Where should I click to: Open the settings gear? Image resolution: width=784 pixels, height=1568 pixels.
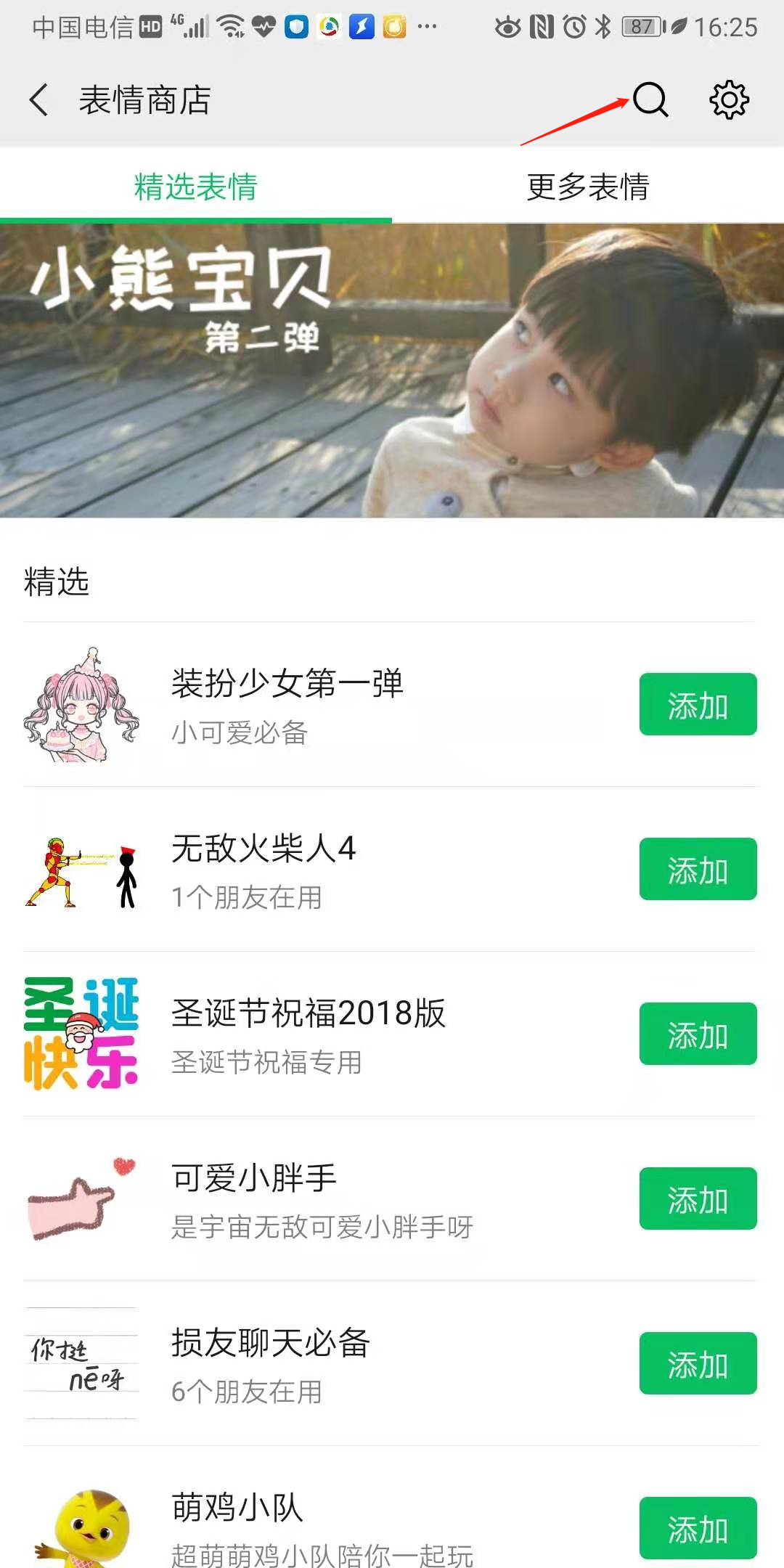click(x=729, y=99)
